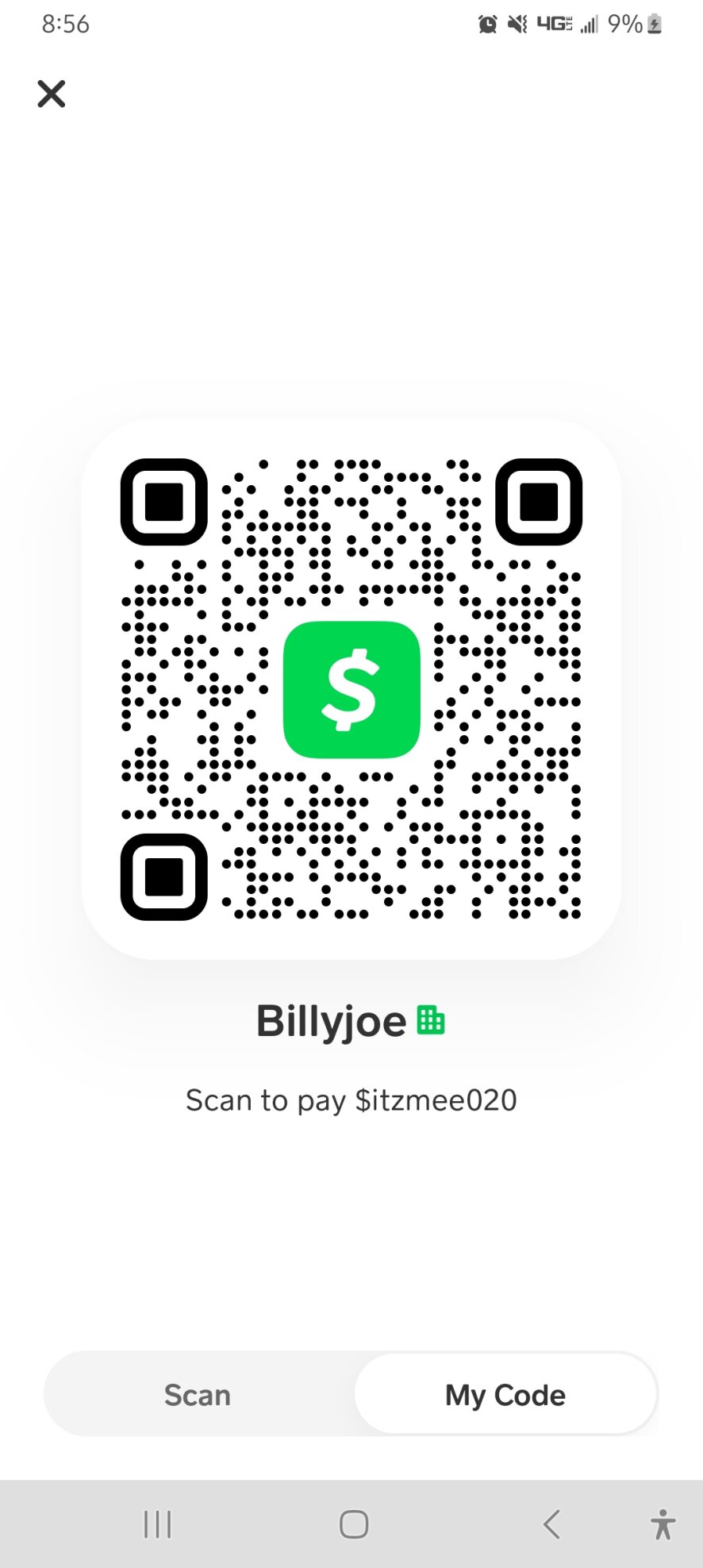
Task: Dismiss the screen with the X button
Action: (51, 94)
